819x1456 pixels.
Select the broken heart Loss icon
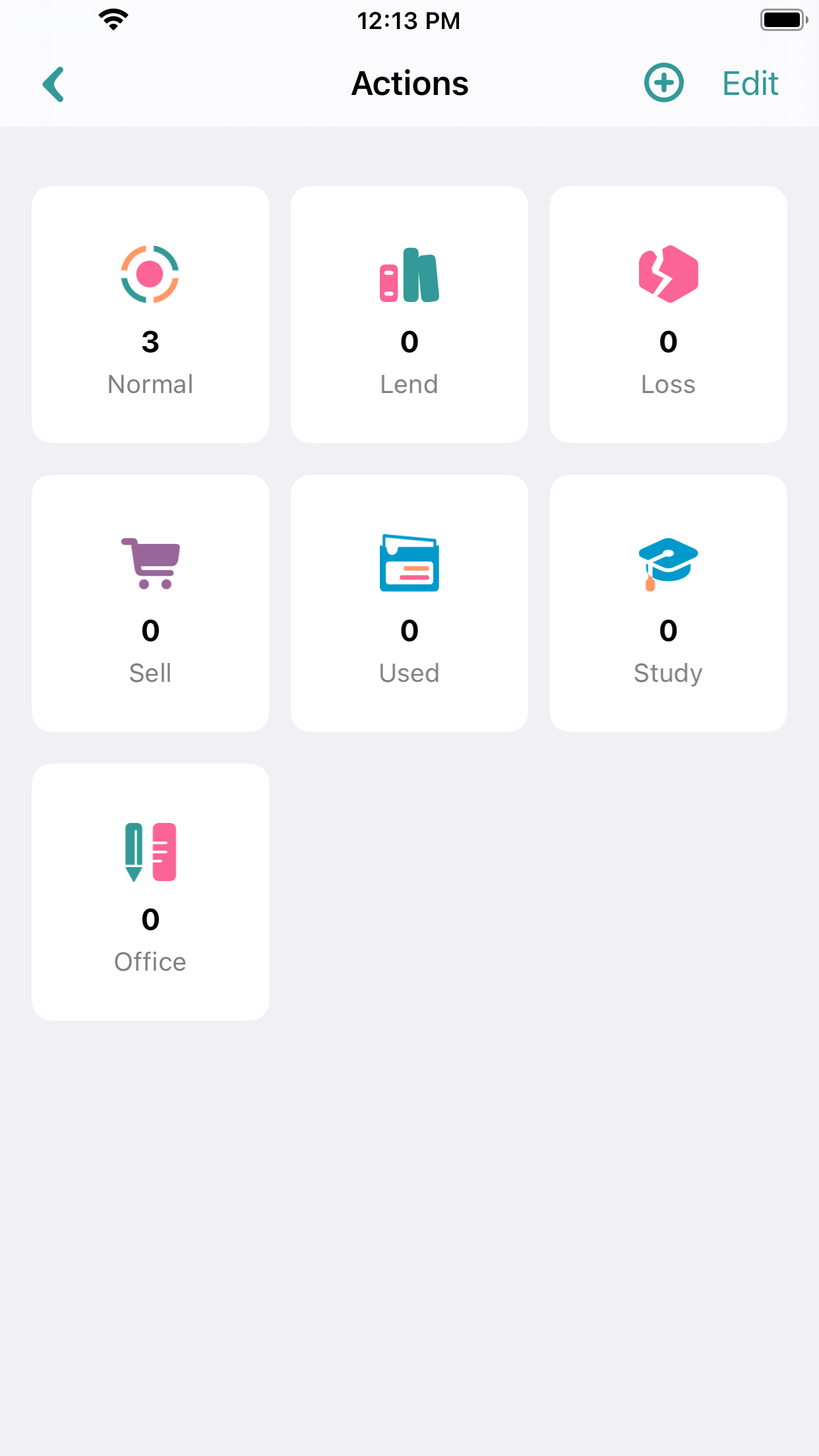pyautogui.click(x=668, y=273)
